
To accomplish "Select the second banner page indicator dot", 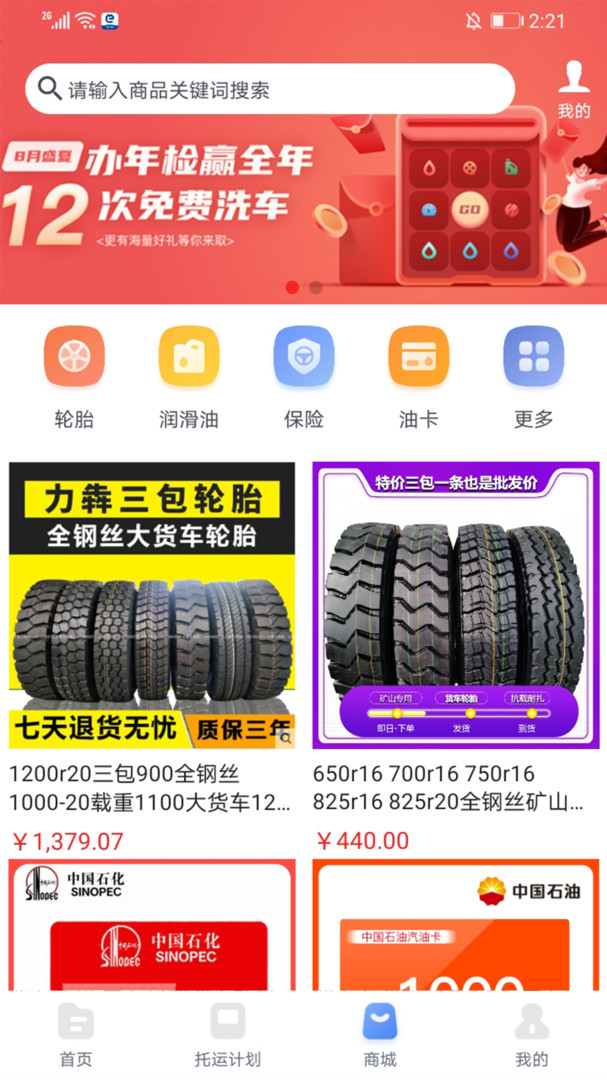I will [316, 287].
